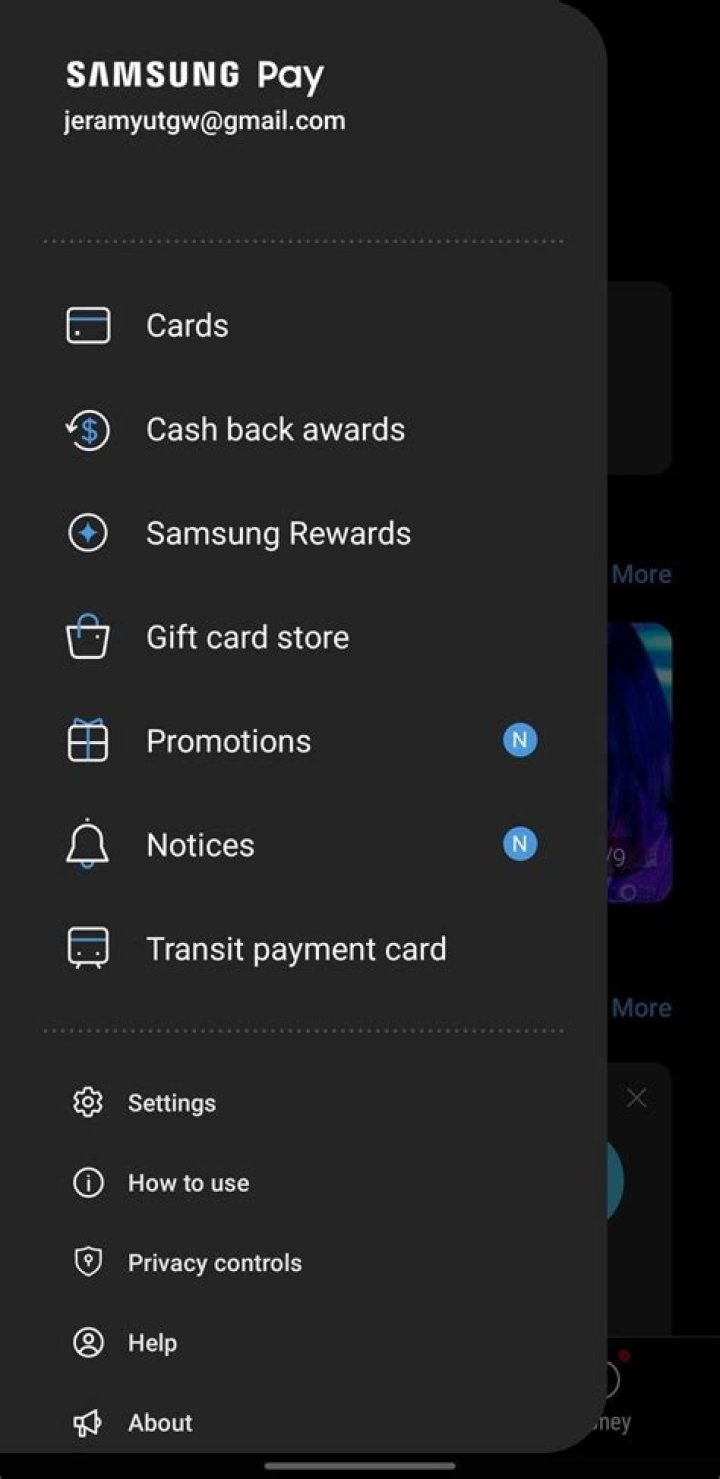Open How to use
Screen dimensions: 720x1479
[303, 1183]
